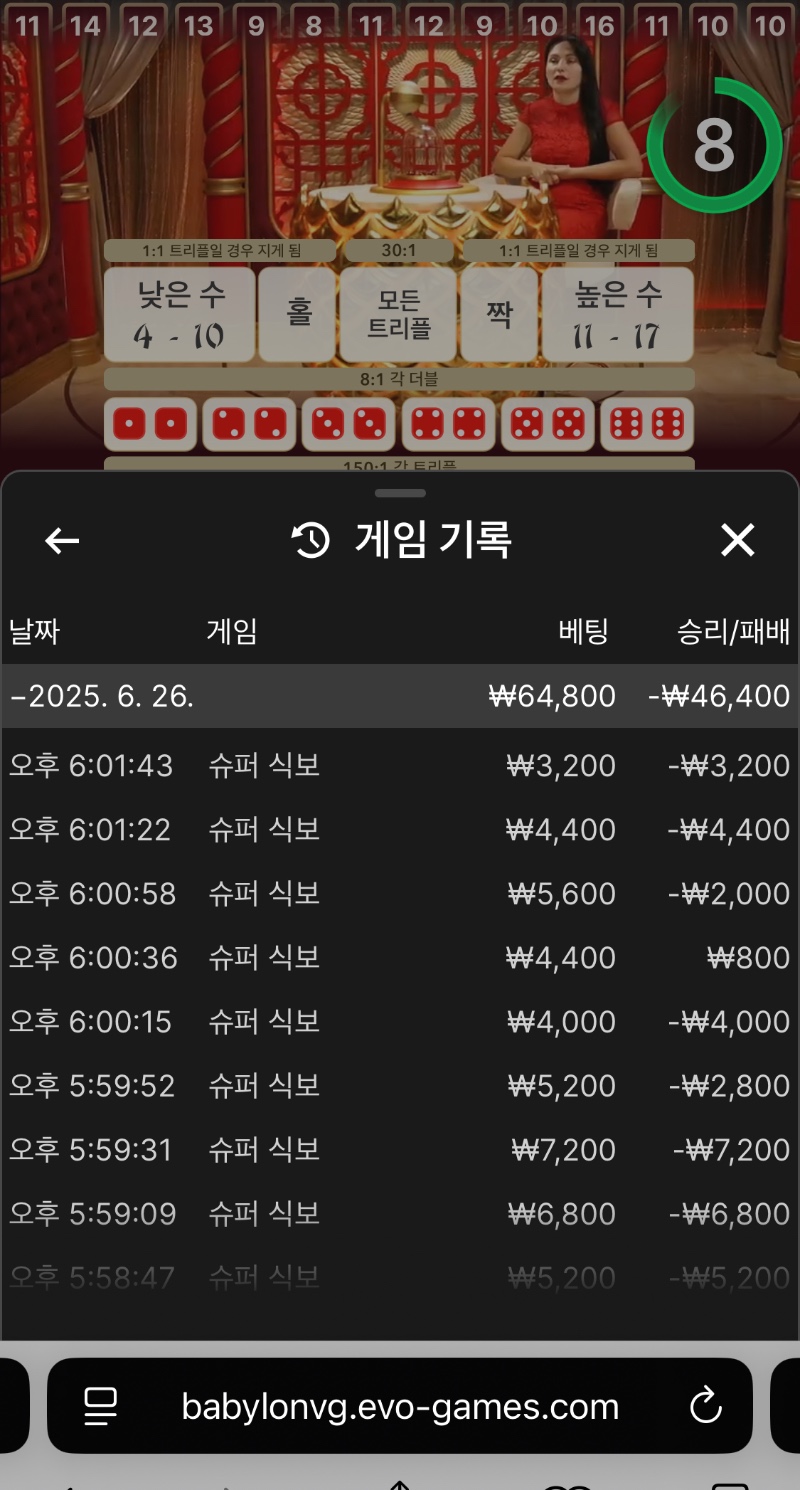Reload the page in the browser

(x=706, y=1406)
